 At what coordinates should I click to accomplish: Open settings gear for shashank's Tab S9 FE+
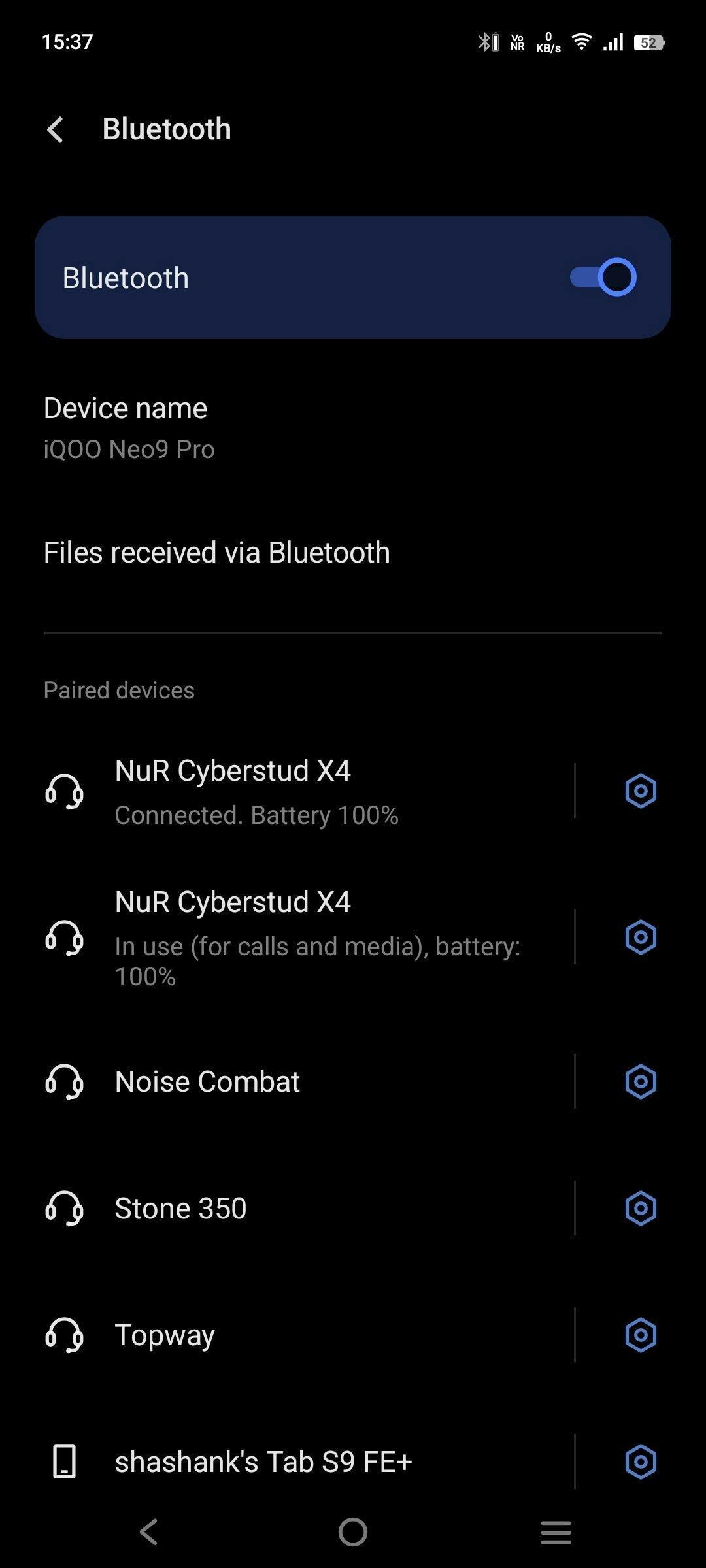(x=641, y=1462)
